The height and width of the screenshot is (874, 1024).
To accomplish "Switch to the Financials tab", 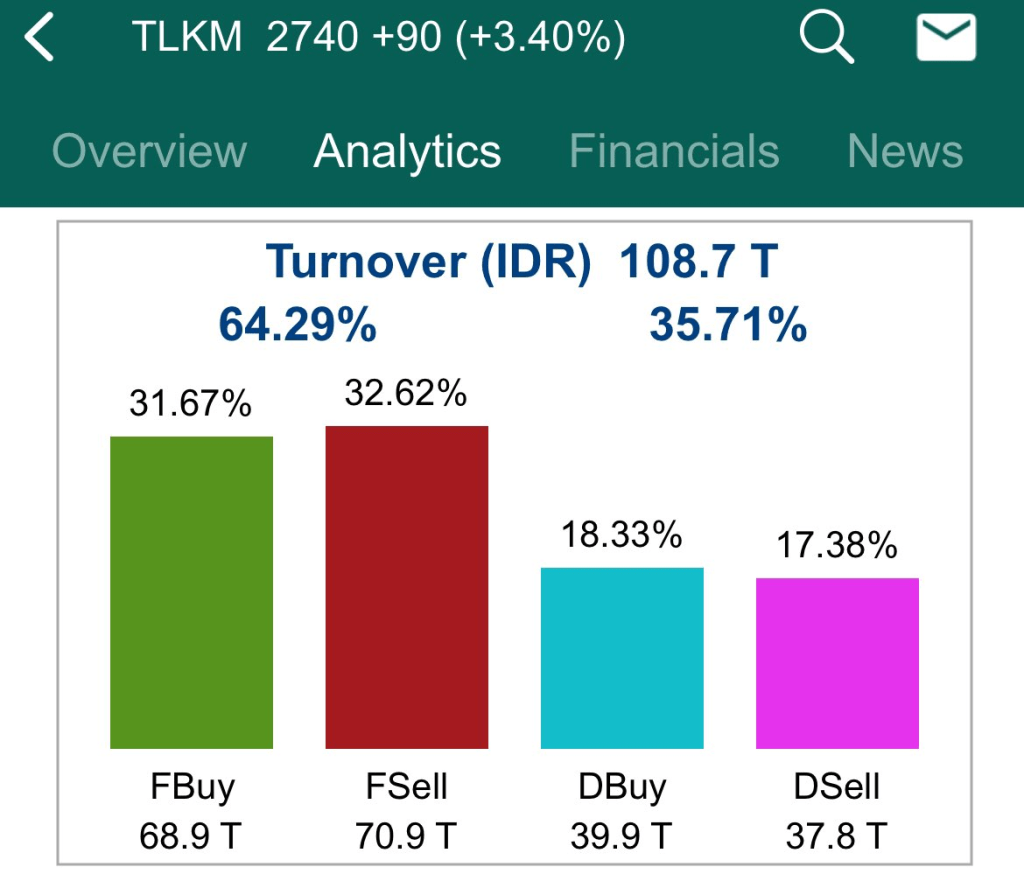I will (674, 152).
